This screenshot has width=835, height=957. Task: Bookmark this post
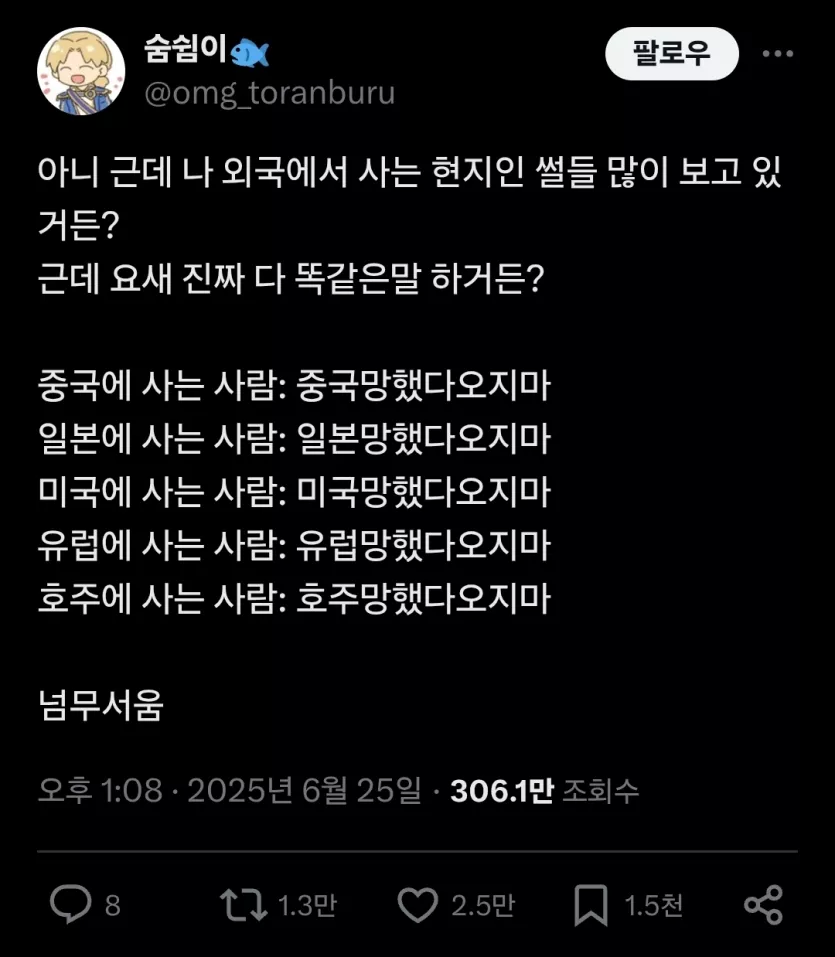point(591,905)
